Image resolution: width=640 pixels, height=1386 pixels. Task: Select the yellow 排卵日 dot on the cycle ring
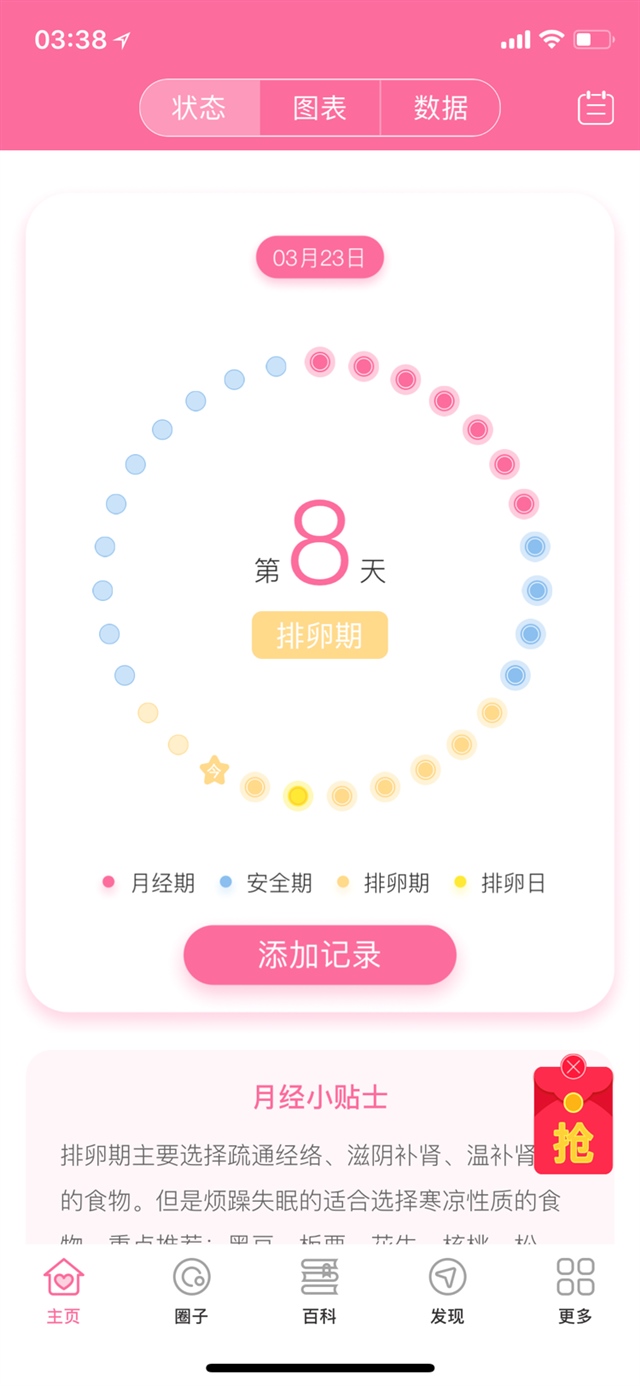[297, 796]
